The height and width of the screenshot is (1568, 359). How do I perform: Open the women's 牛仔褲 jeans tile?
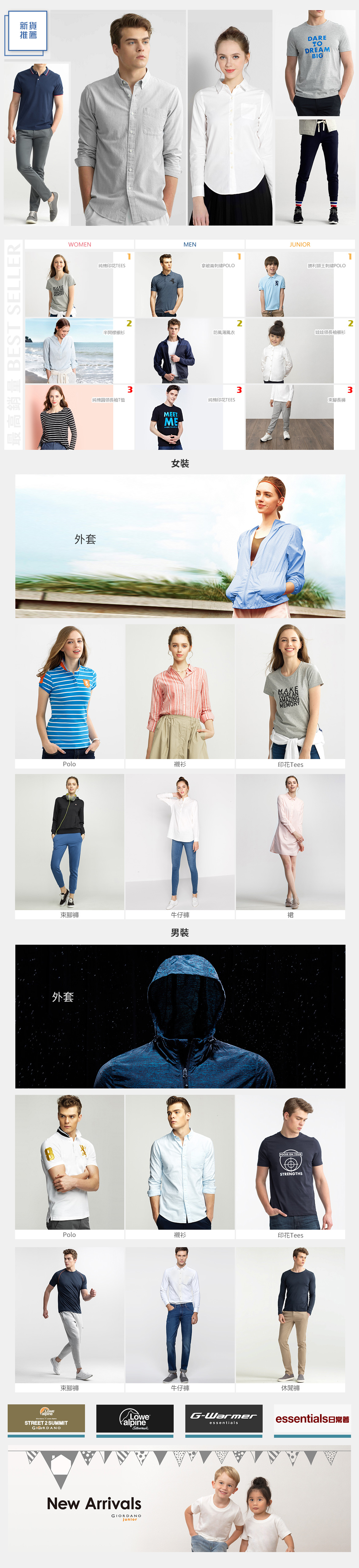pos(180,845)
